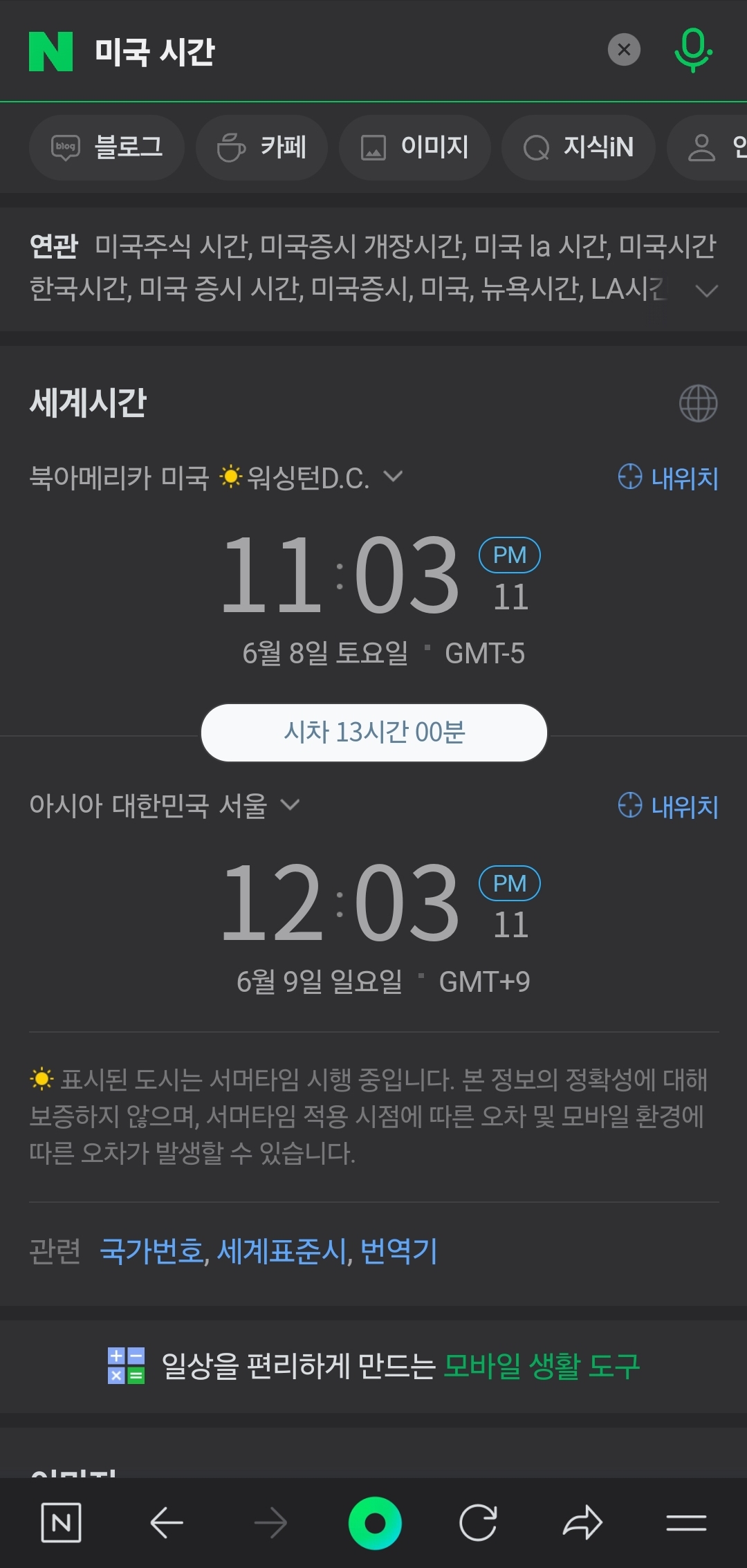This screenshot has height=1568, width=747.
Task: Switch to the 카페 tab
Action: [261, 147]
